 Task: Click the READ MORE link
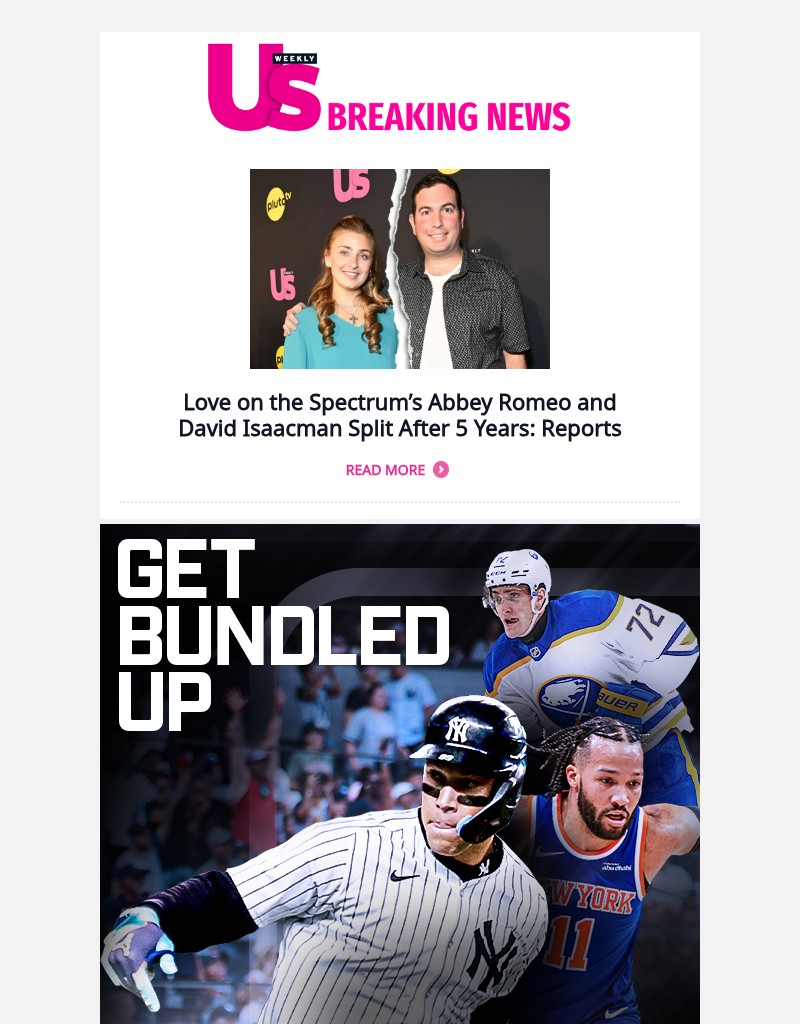point(384,470)
